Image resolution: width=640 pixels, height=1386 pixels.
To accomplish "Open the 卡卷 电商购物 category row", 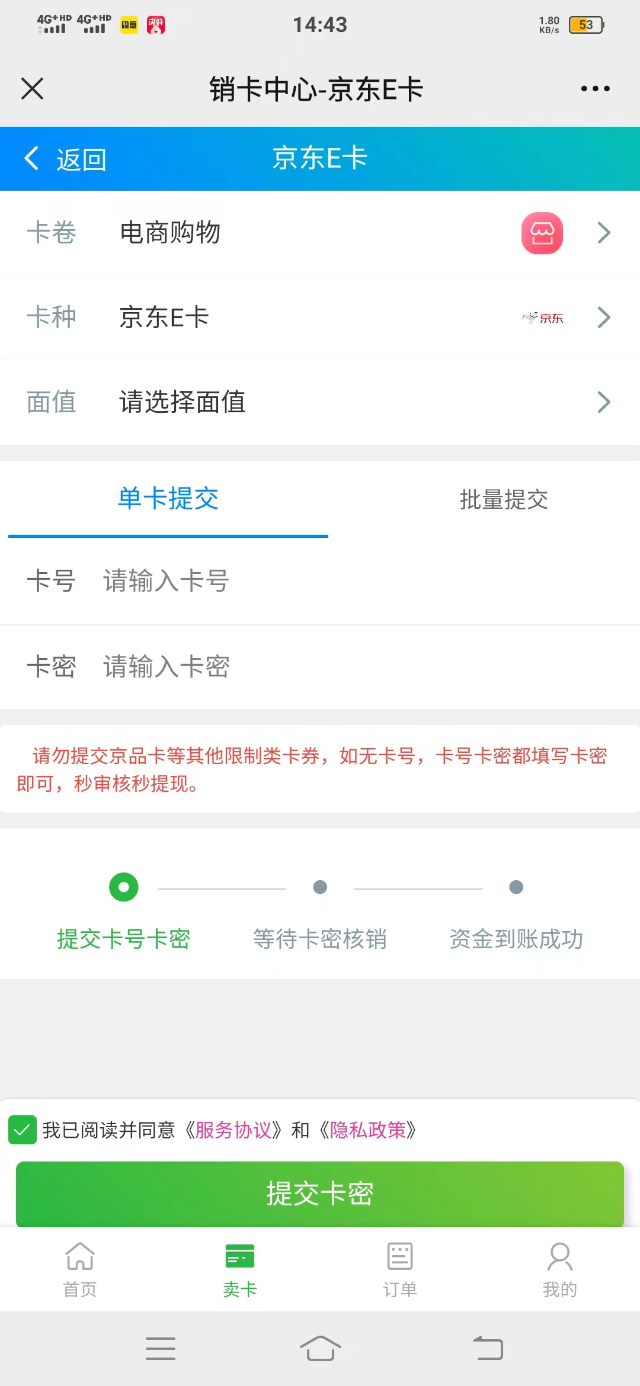I will pos(320,233).
